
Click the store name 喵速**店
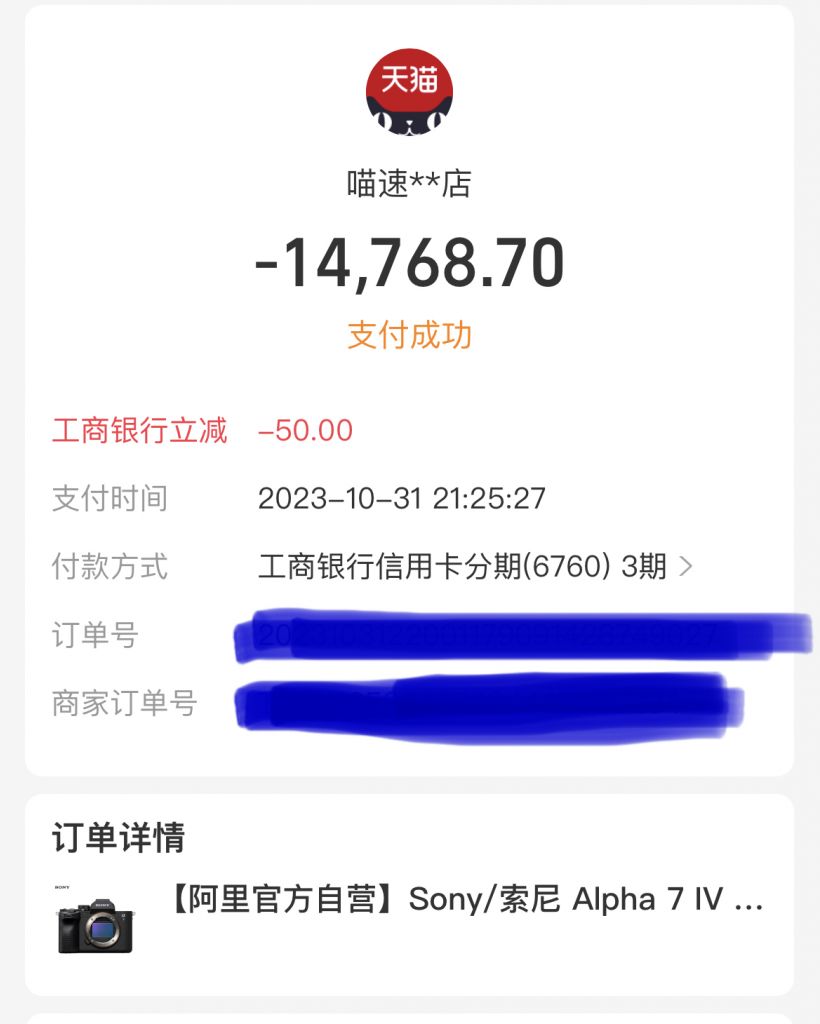pyautogui.click(x=410, y=185)
